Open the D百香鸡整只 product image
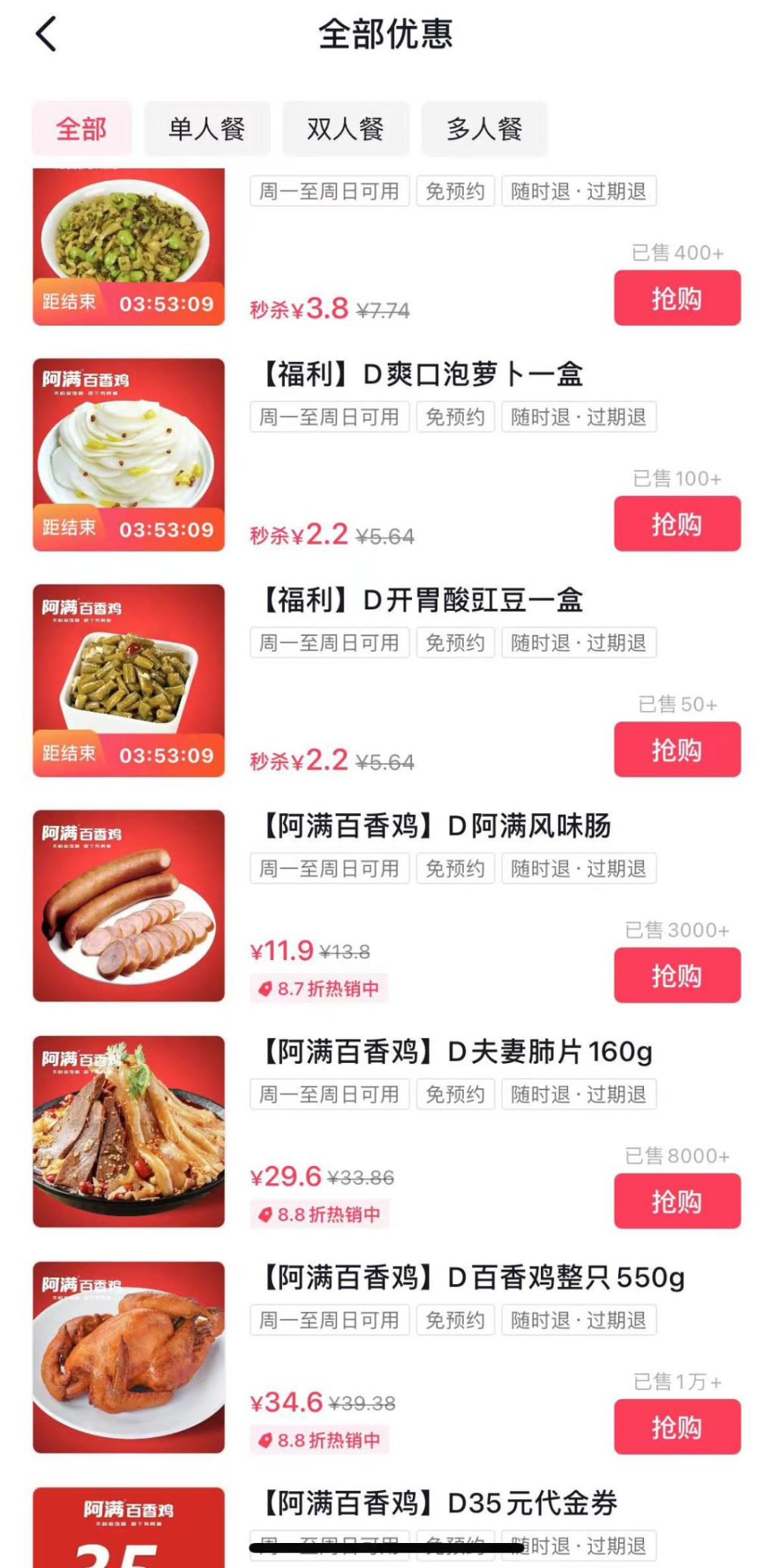Viewport: 772px width, 1568px height. point(129,1357)
